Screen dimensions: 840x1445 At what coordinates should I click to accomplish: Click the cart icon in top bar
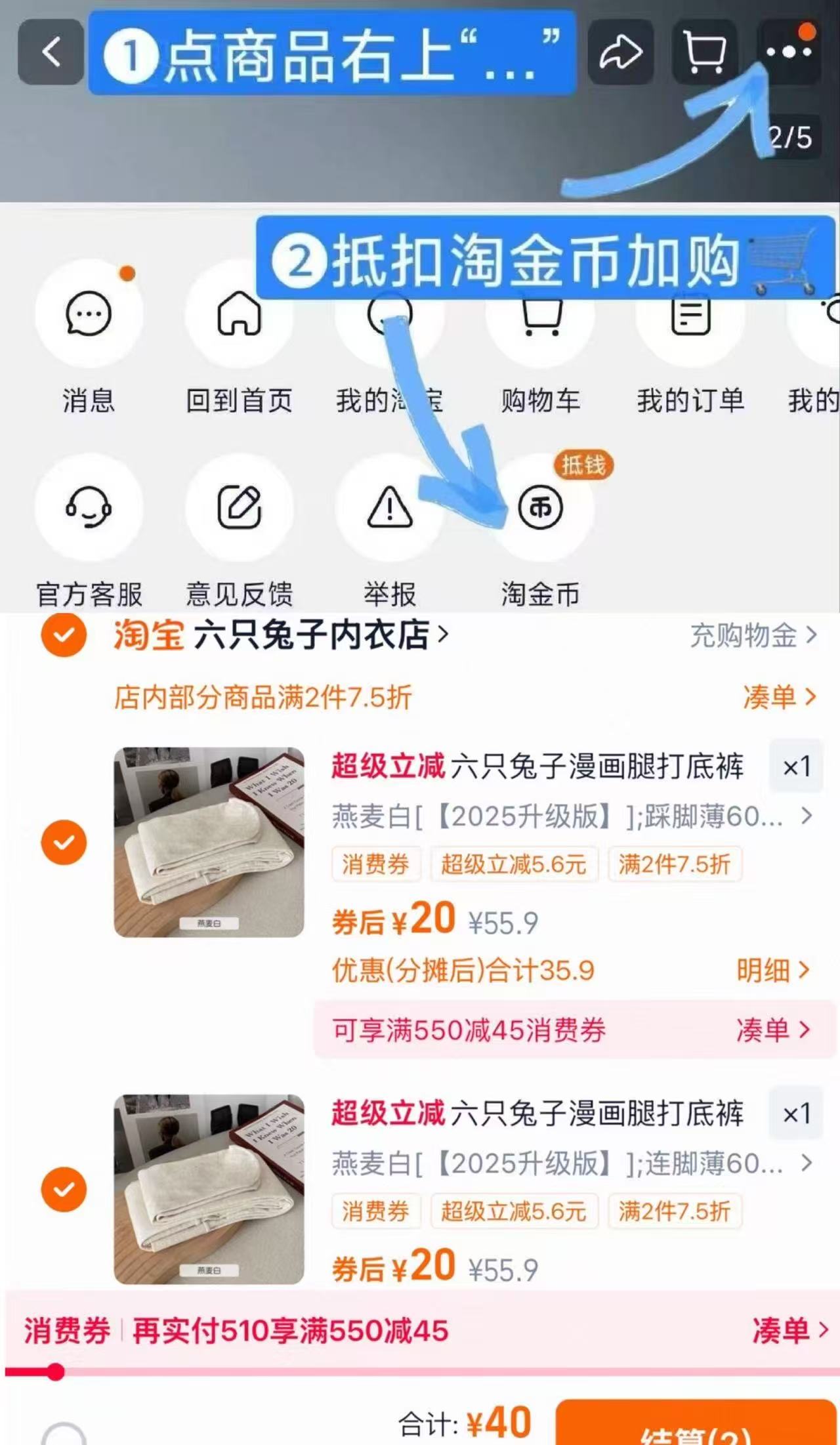click(x=703, y=52)
